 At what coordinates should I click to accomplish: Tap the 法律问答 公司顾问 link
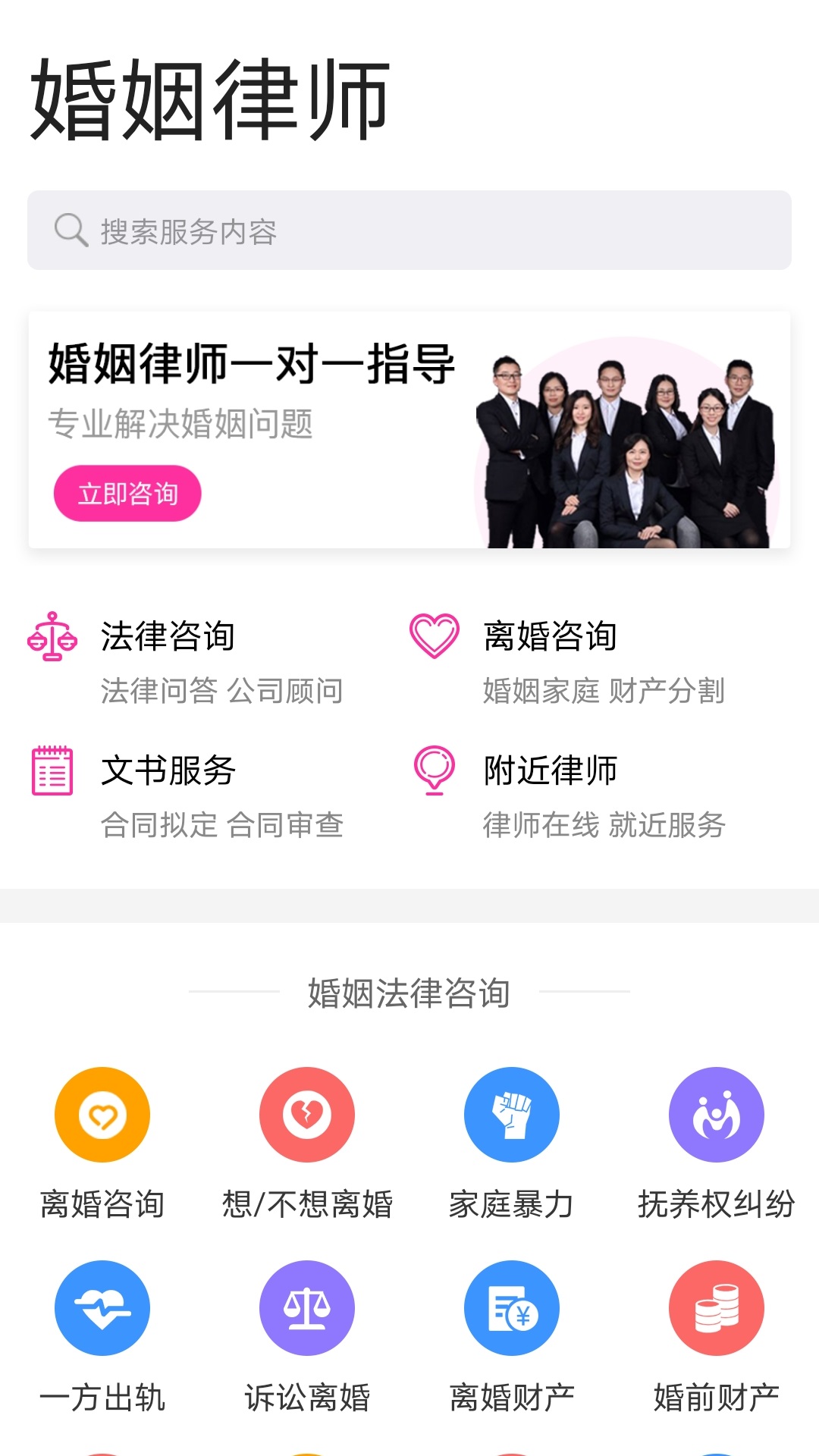(222, 690)
